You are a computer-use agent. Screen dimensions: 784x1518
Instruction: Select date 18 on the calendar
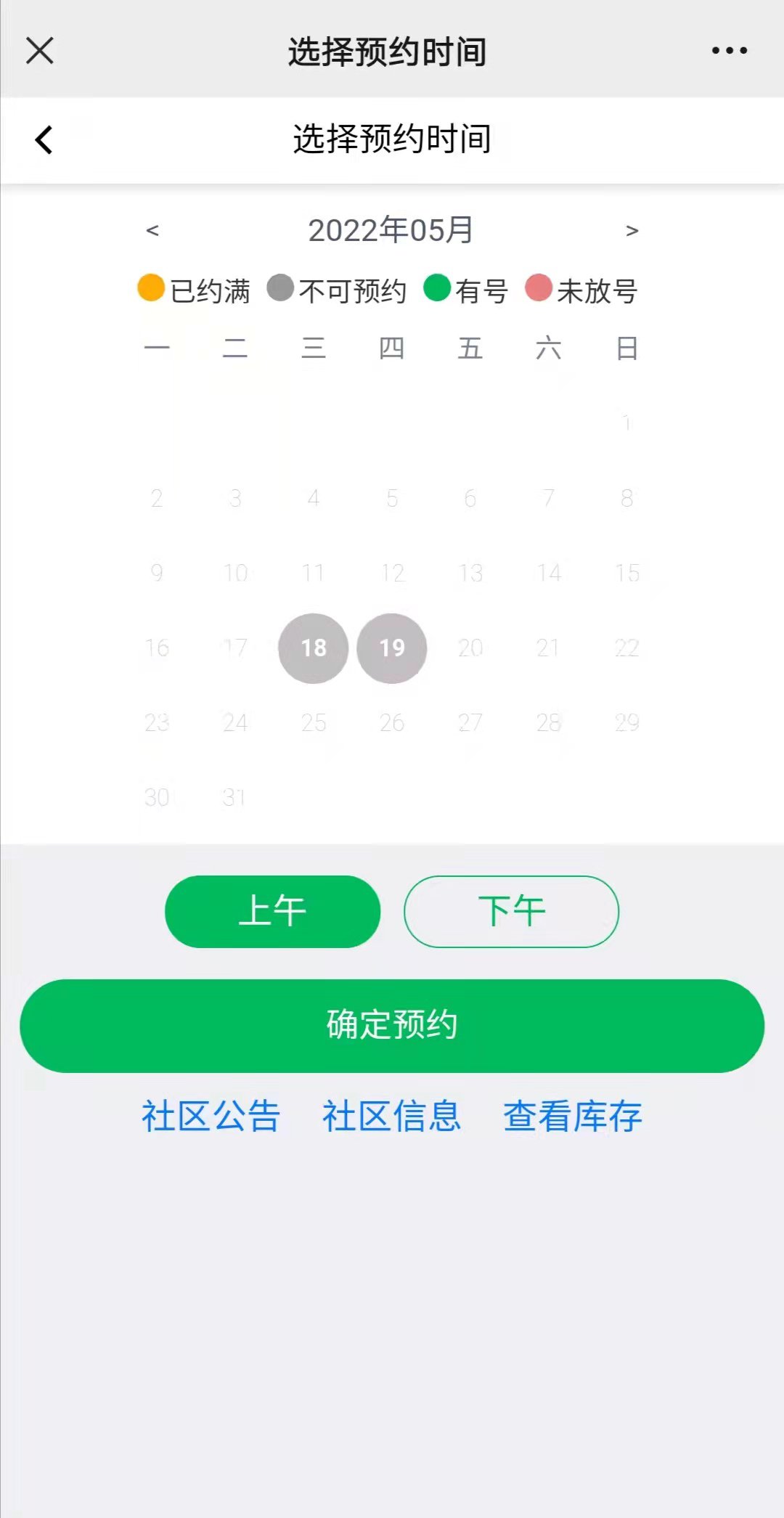[x=314, y=648]
